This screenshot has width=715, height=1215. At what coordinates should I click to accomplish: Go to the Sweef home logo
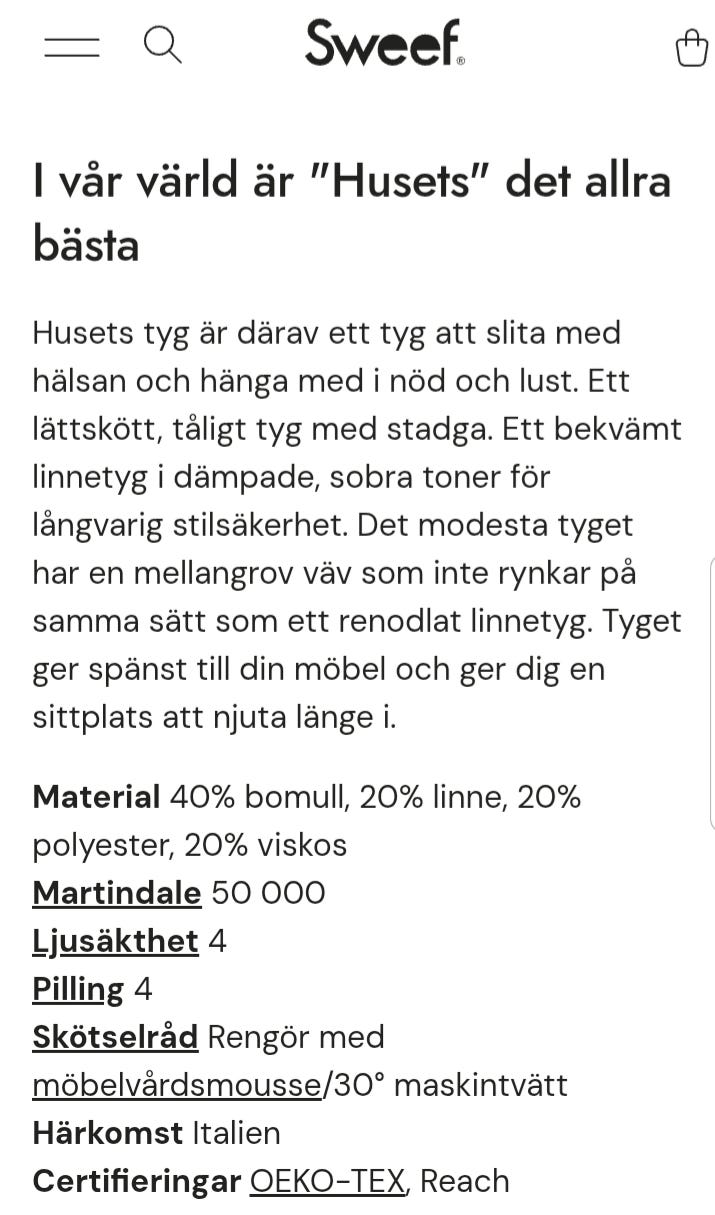tap(385, 43)
